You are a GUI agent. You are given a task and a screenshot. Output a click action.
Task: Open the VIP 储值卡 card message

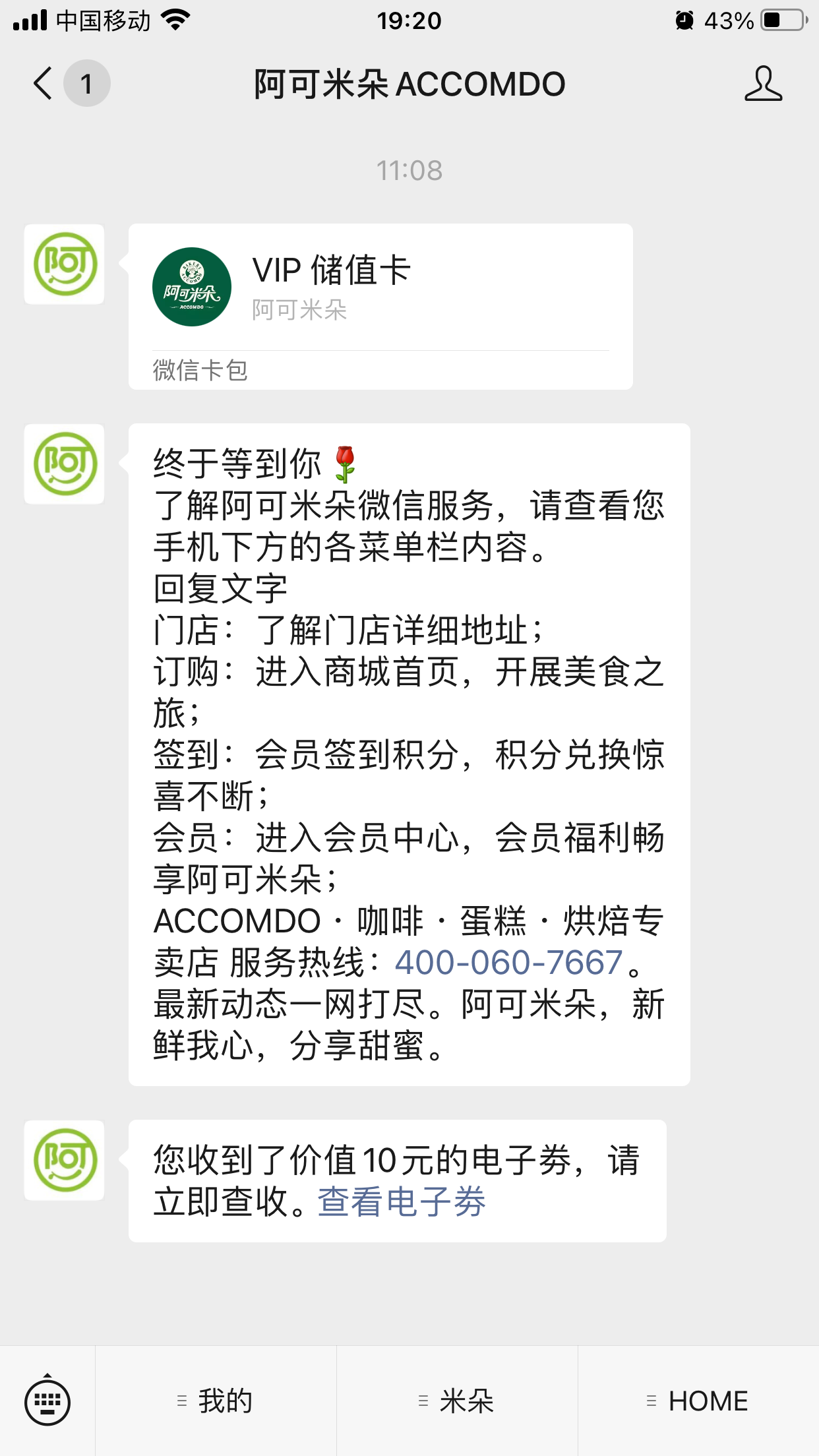point(380,307)
